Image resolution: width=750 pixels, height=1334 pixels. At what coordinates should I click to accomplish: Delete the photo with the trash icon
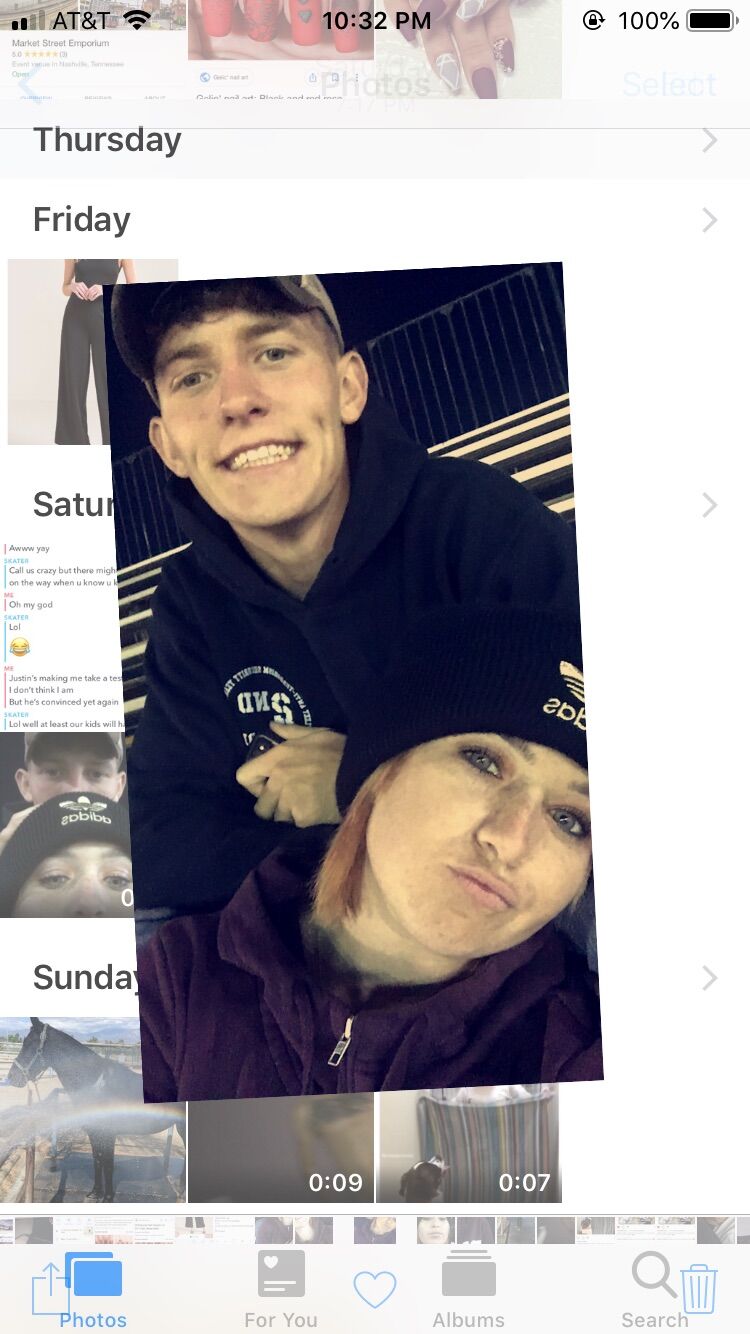tap(699, 1288)
